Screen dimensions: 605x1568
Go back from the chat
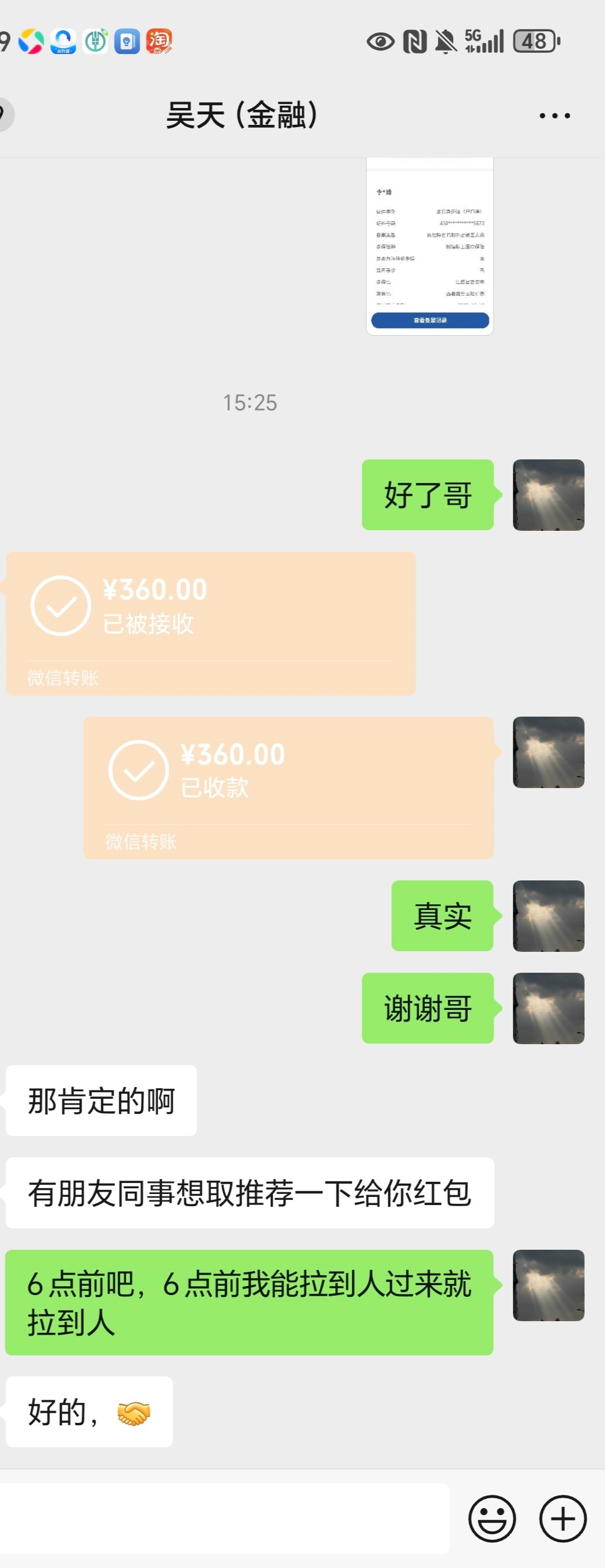point(5,114)
